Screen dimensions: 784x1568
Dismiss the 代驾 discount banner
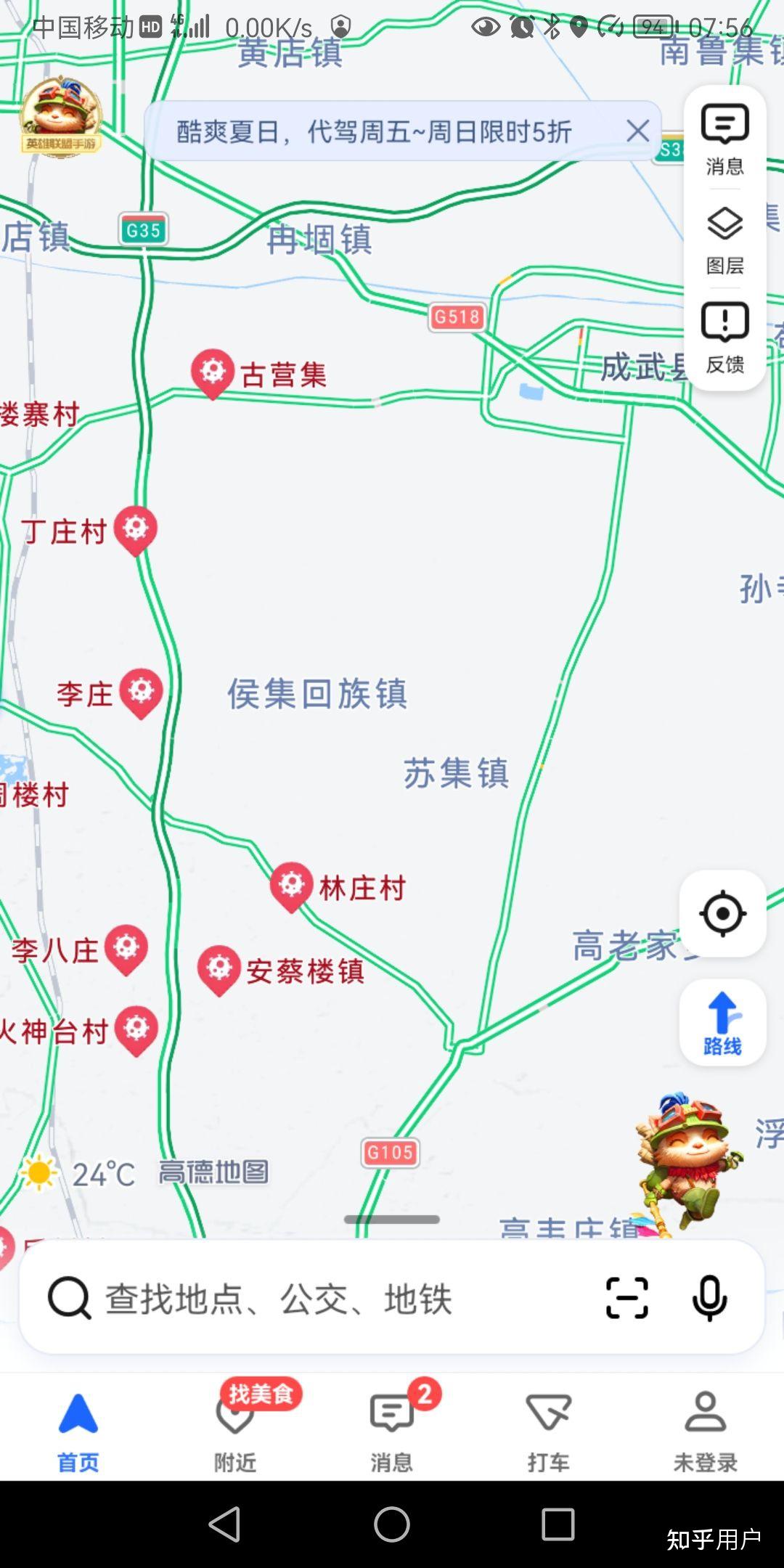[637, 131]
